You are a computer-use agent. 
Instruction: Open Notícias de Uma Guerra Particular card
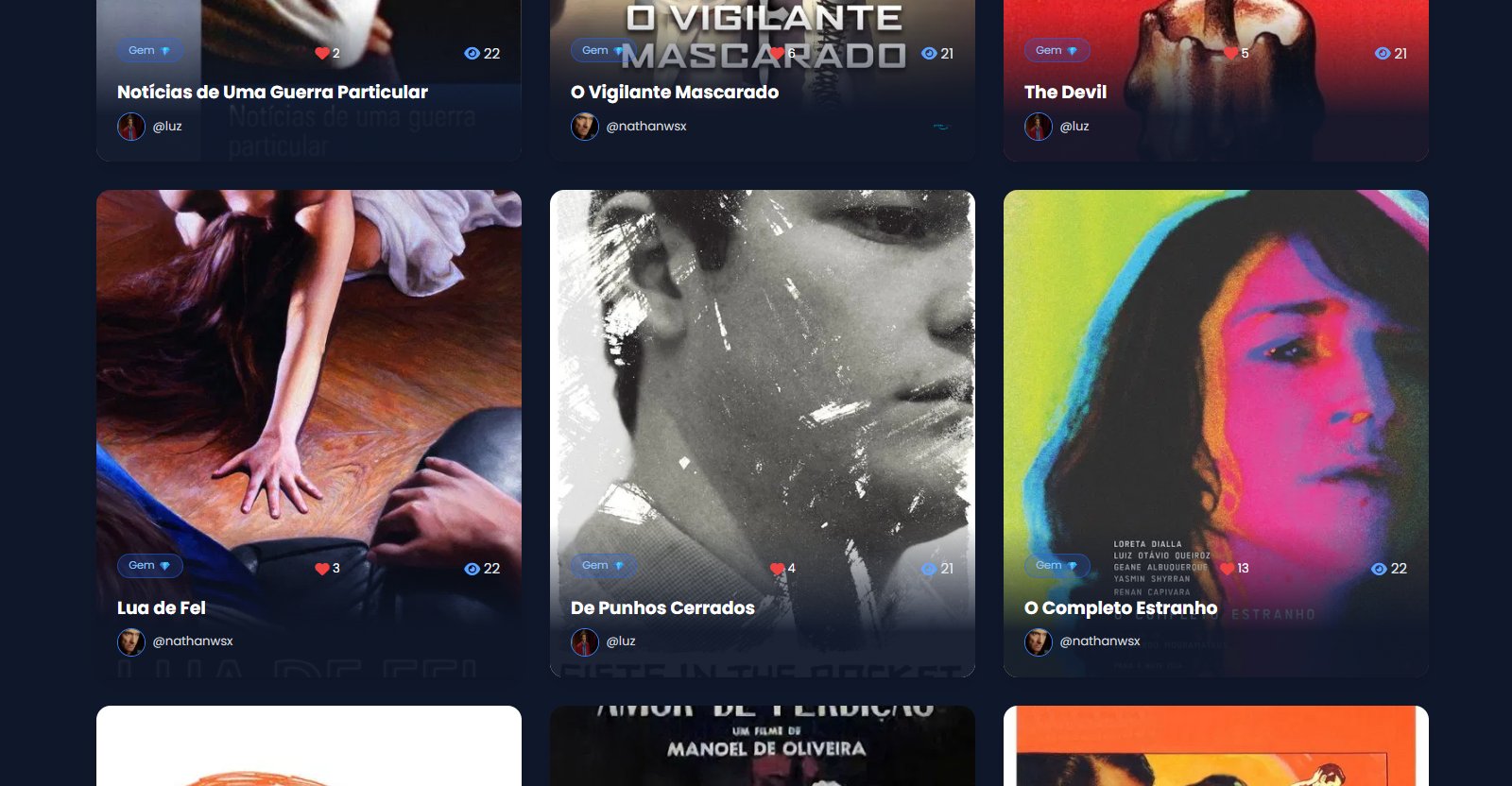point(272,93)
